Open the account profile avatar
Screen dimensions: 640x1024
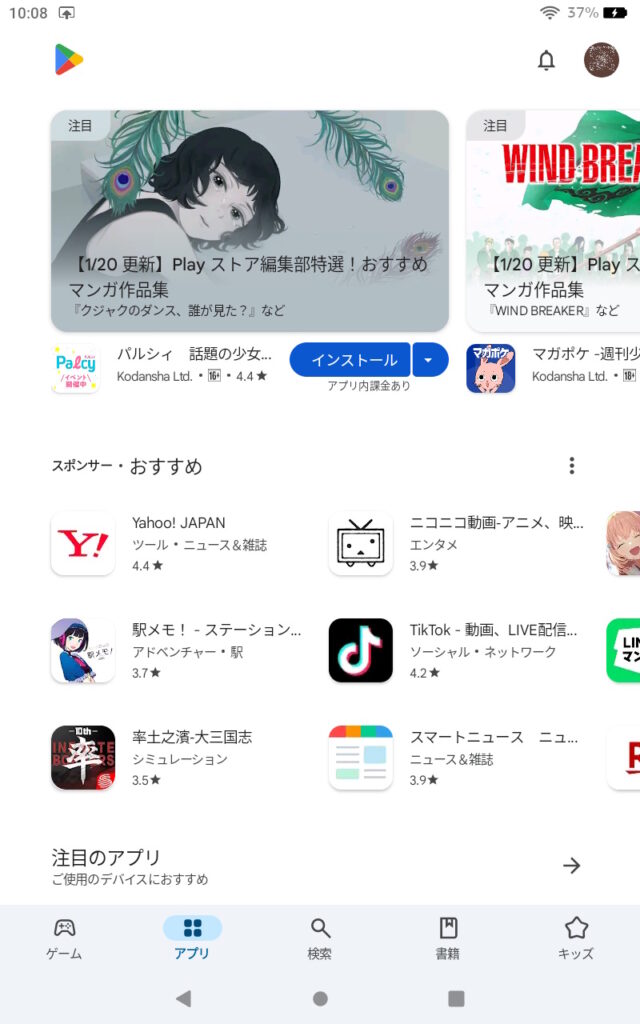pyautogui.click(x=601, y=60)
